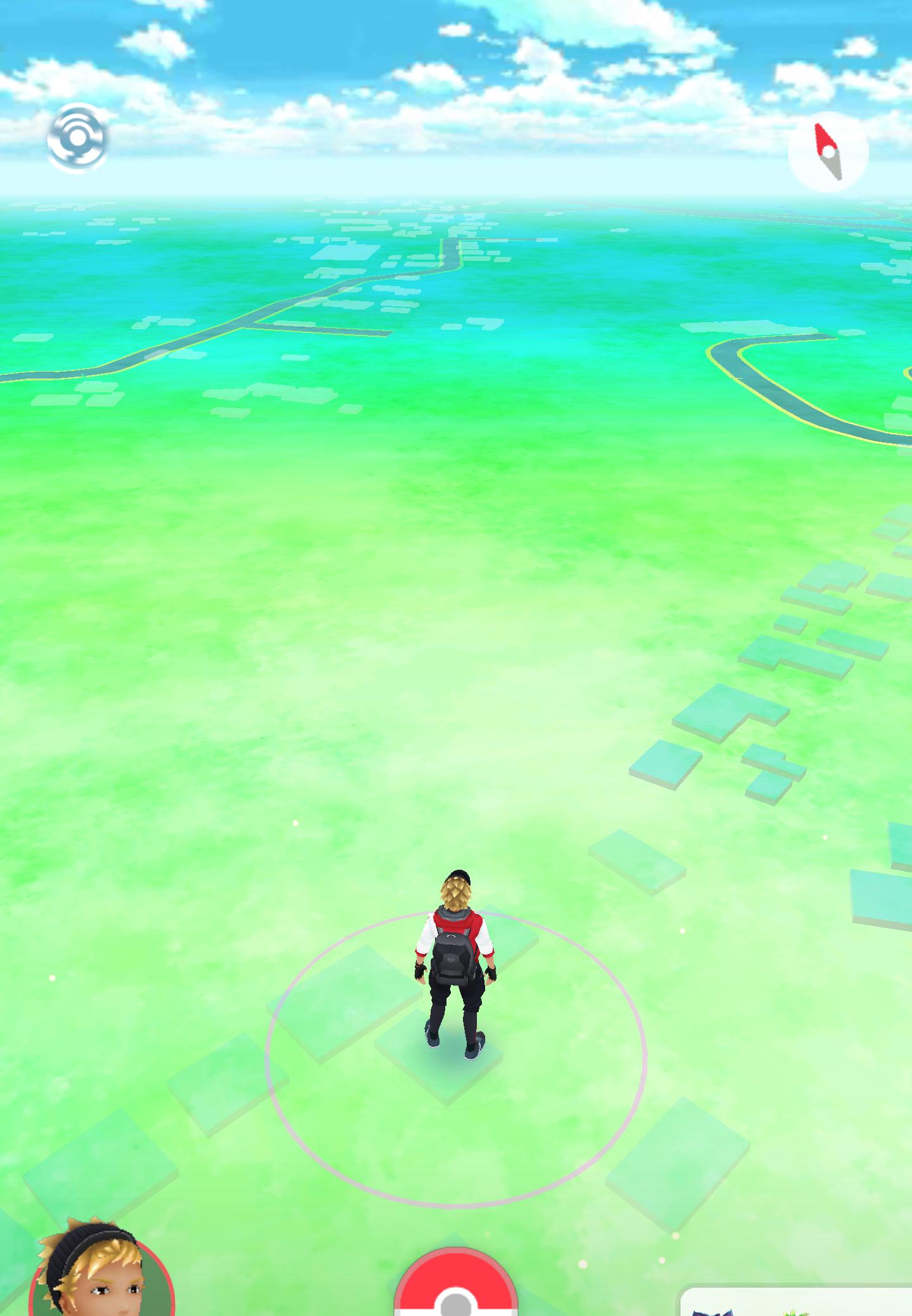Tap the Pokémon GO Plus icon
This screenshot has width=912, height=1316.
click(x=77, y=137)
